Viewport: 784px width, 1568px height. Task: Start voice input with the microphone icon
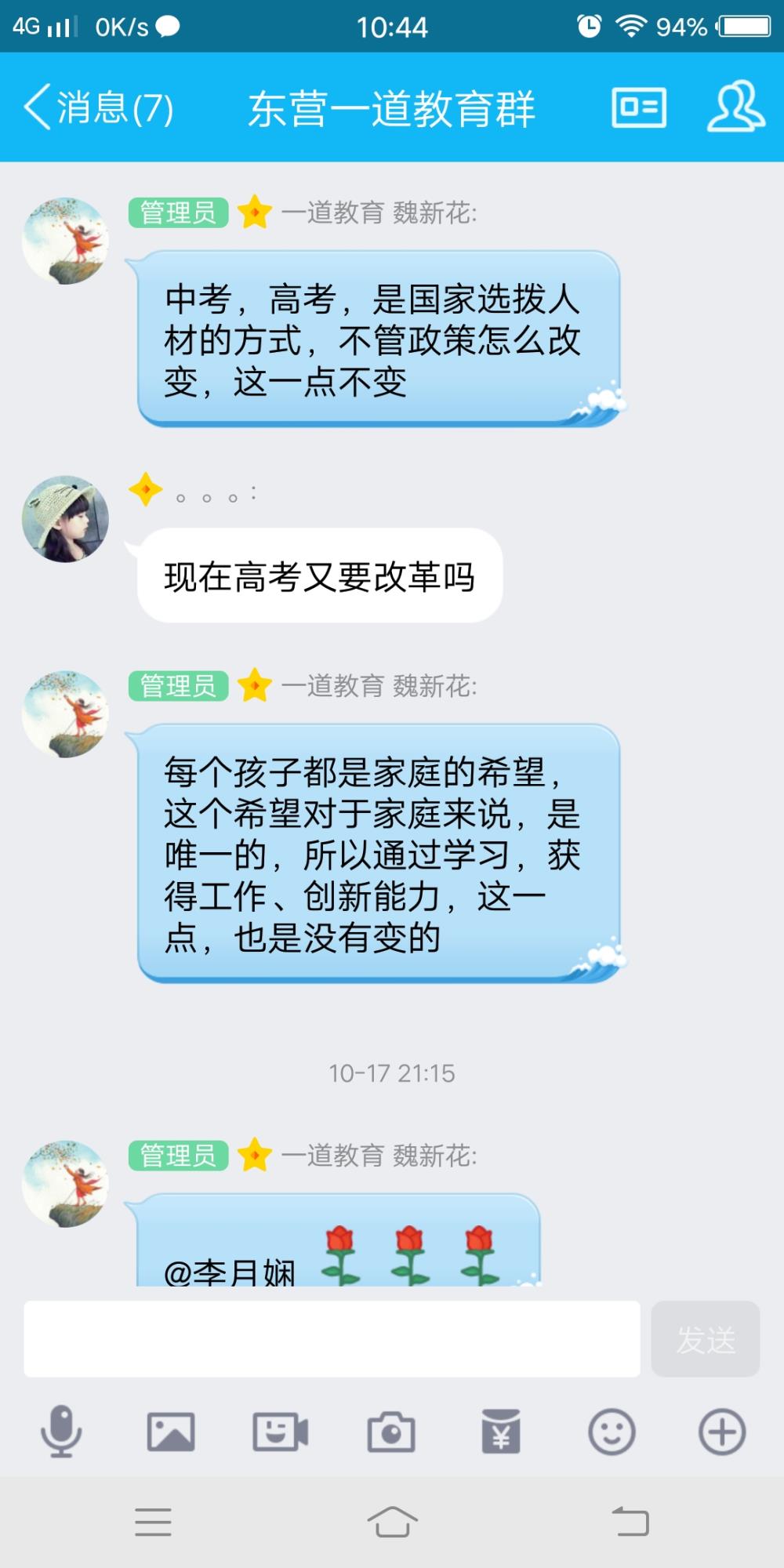(x=61, y=1432)
